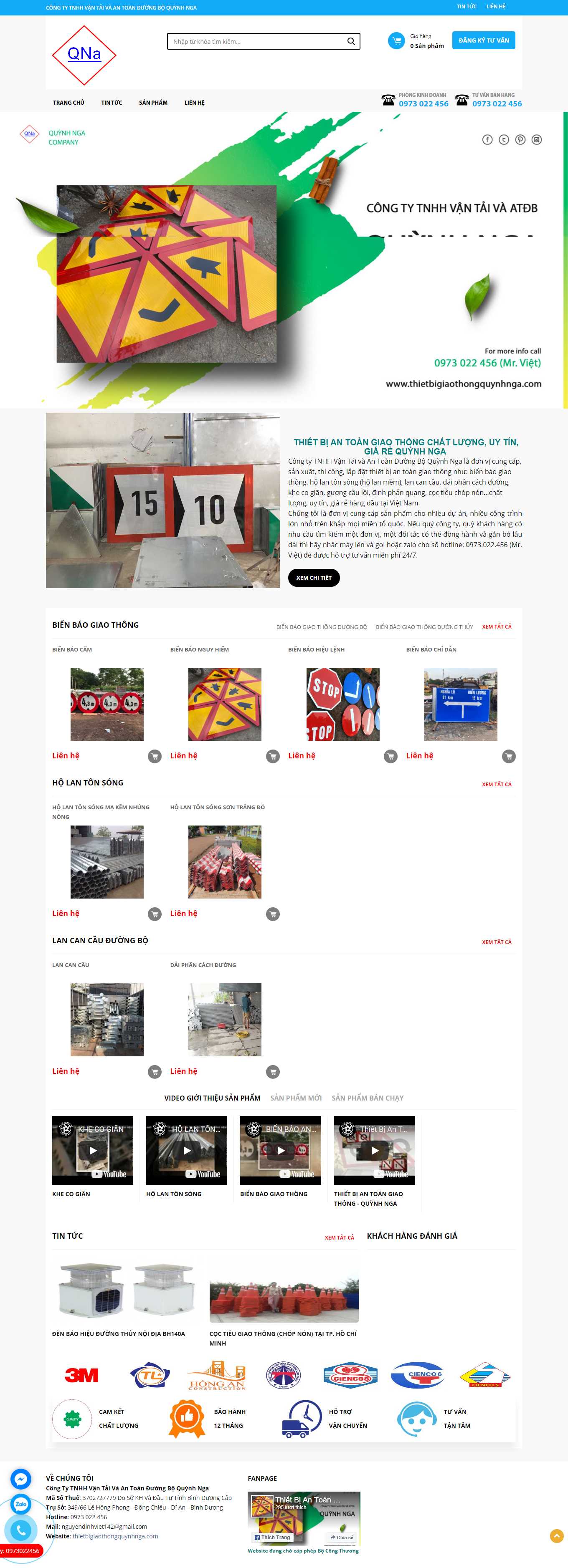Open the Giỏ hàng shopping cart icon

pos(397,40)
